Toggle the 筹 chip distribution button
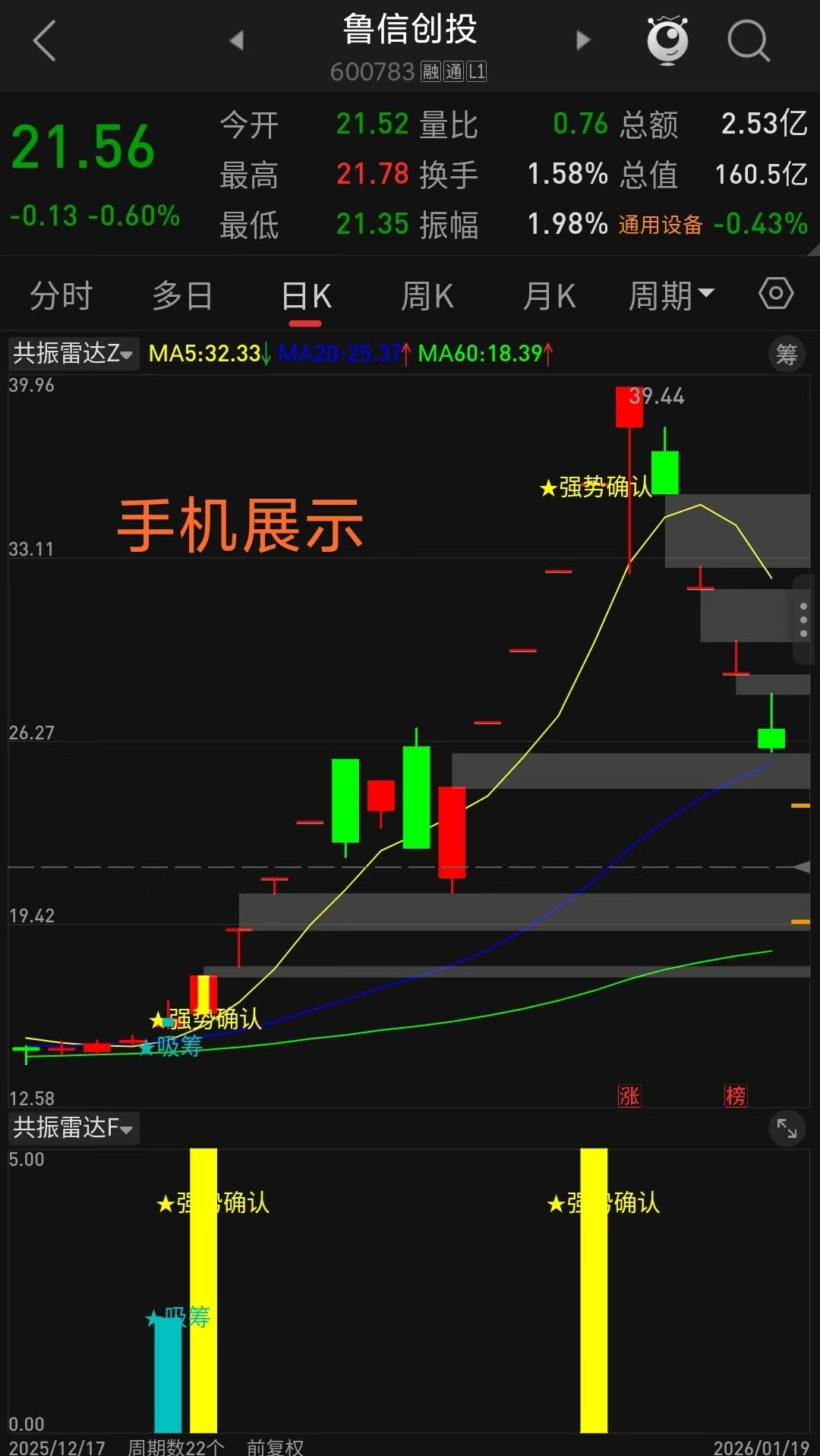 [x=786, y=354]
